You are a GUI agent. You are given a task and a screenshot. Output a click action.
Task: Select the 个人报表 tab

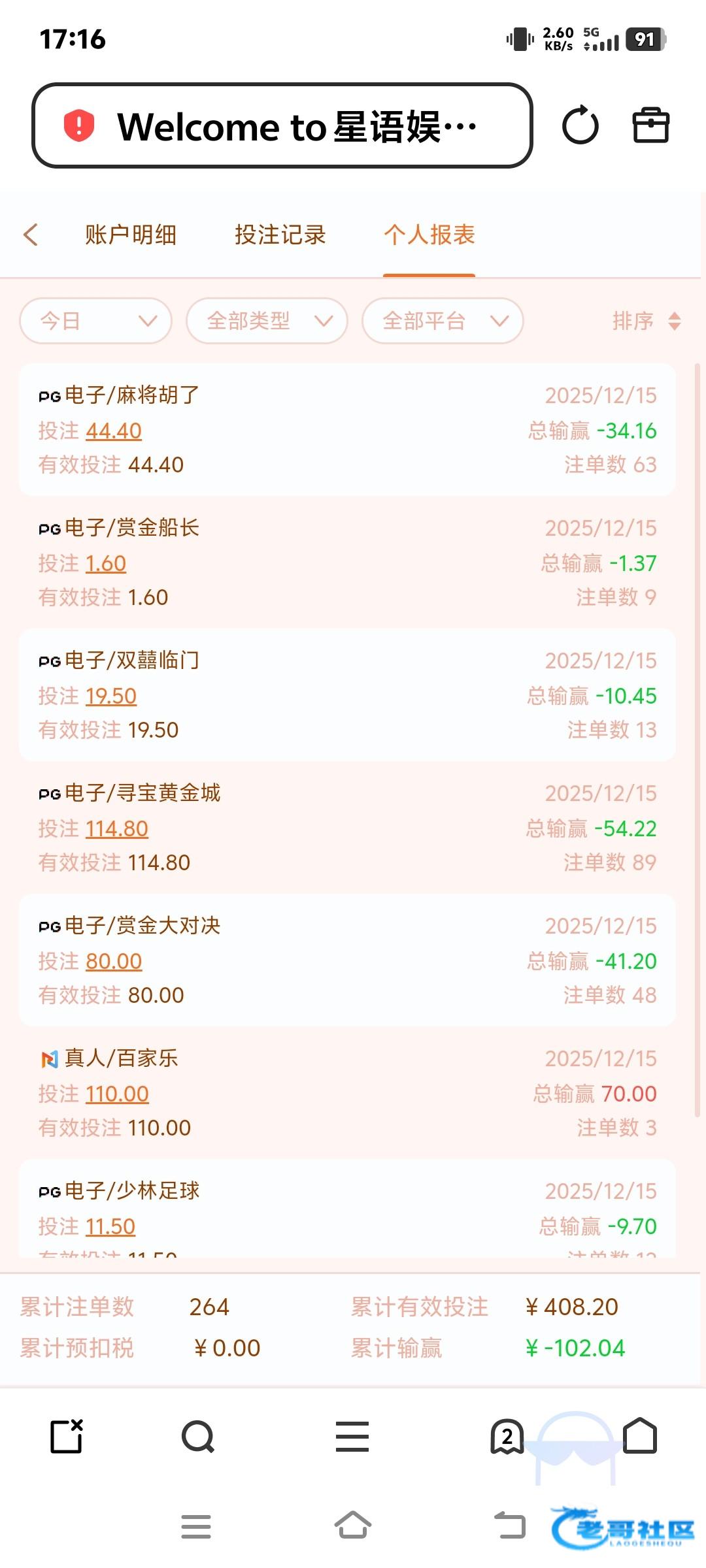click(x=429, y=235)
